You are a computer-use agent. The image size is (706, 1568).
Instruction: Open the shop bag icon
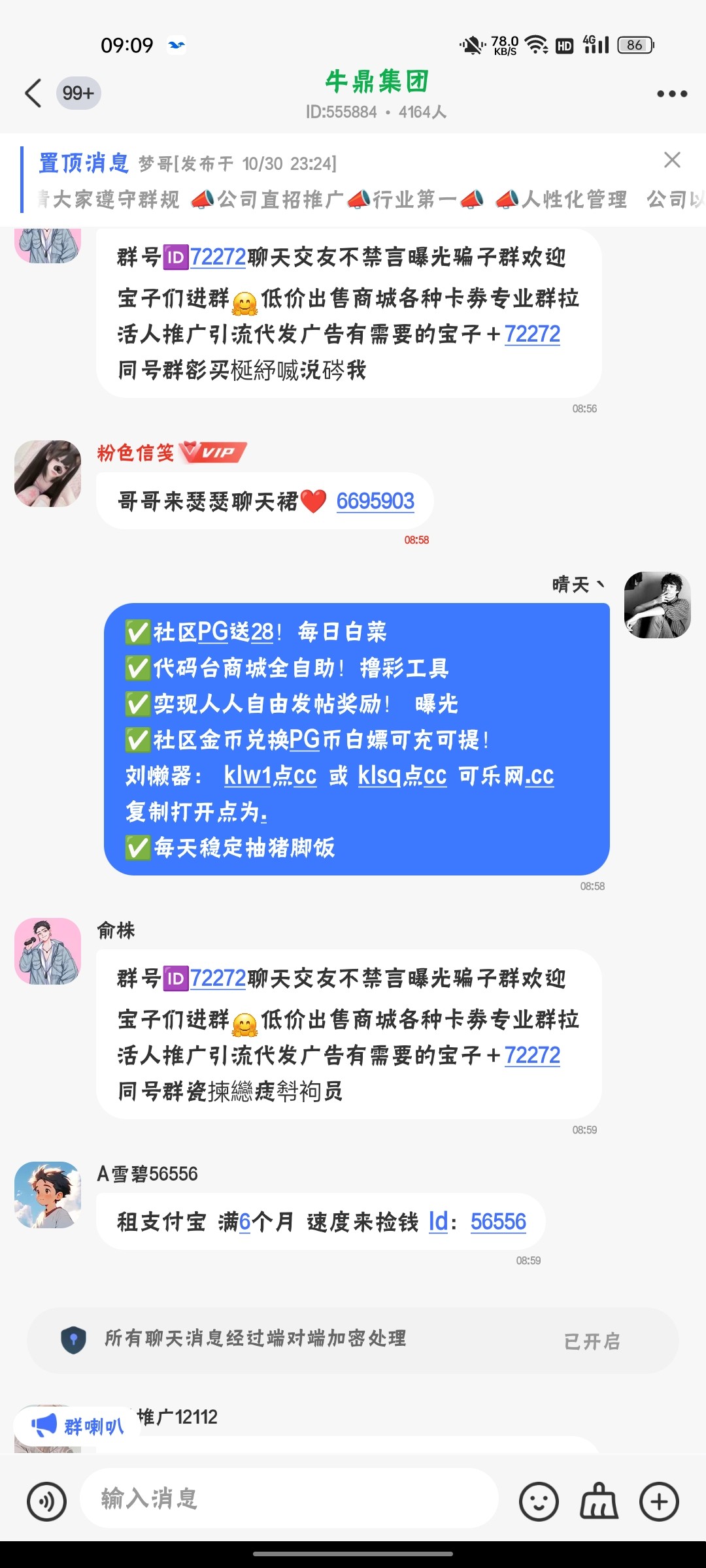(599, 1501)
